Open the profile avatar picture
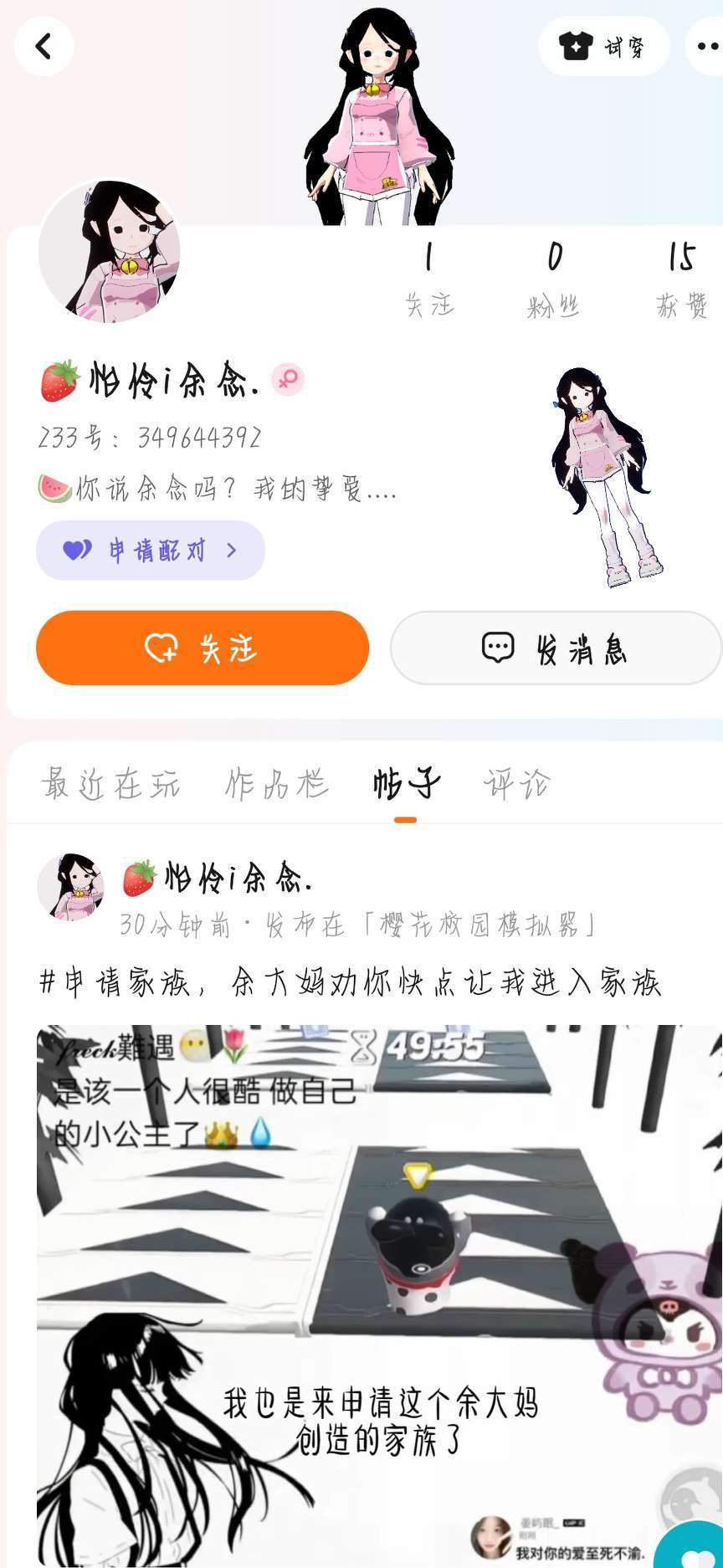Image resolution: width=723 pixels, height=1568 pixels. [x=109, y=252]
